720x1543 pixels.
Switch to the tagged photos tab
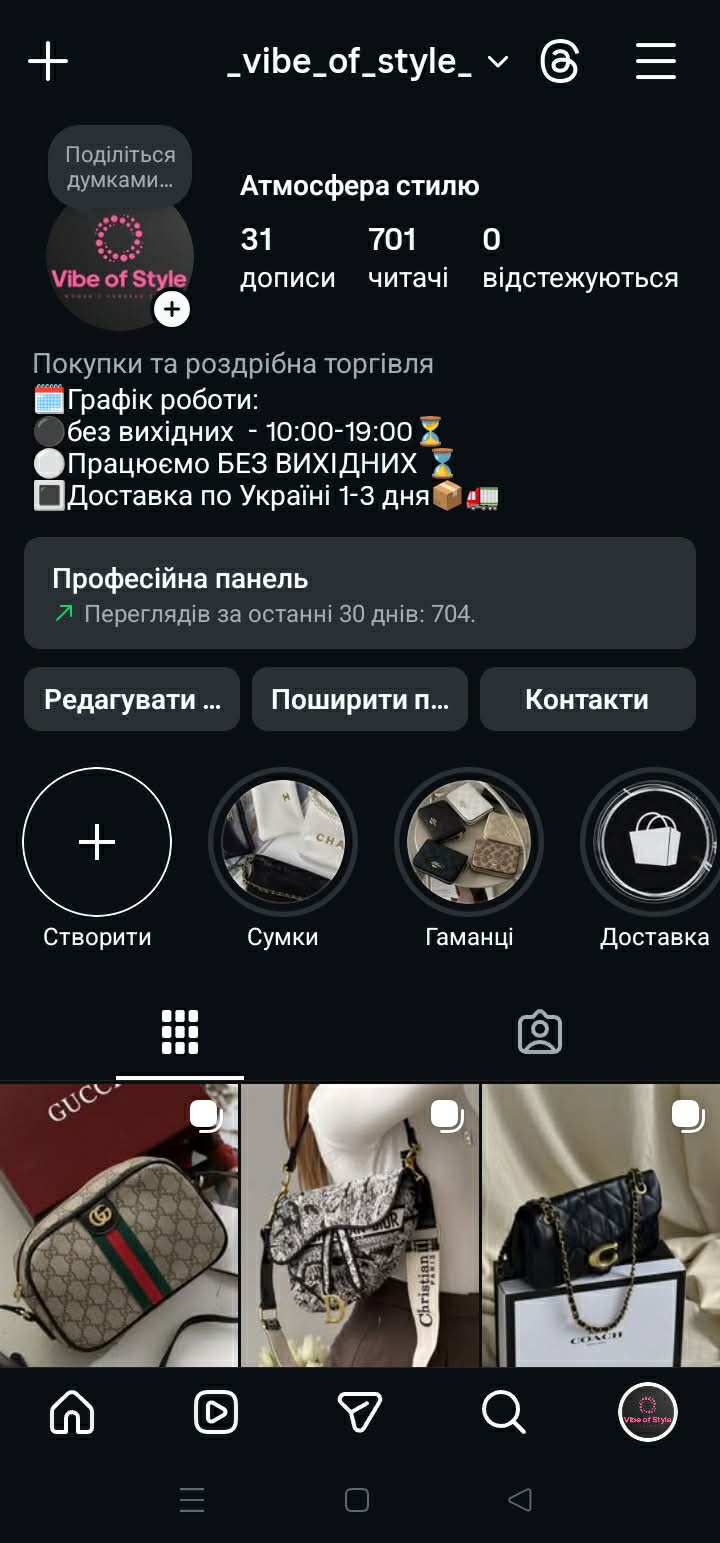point(540,1031)
